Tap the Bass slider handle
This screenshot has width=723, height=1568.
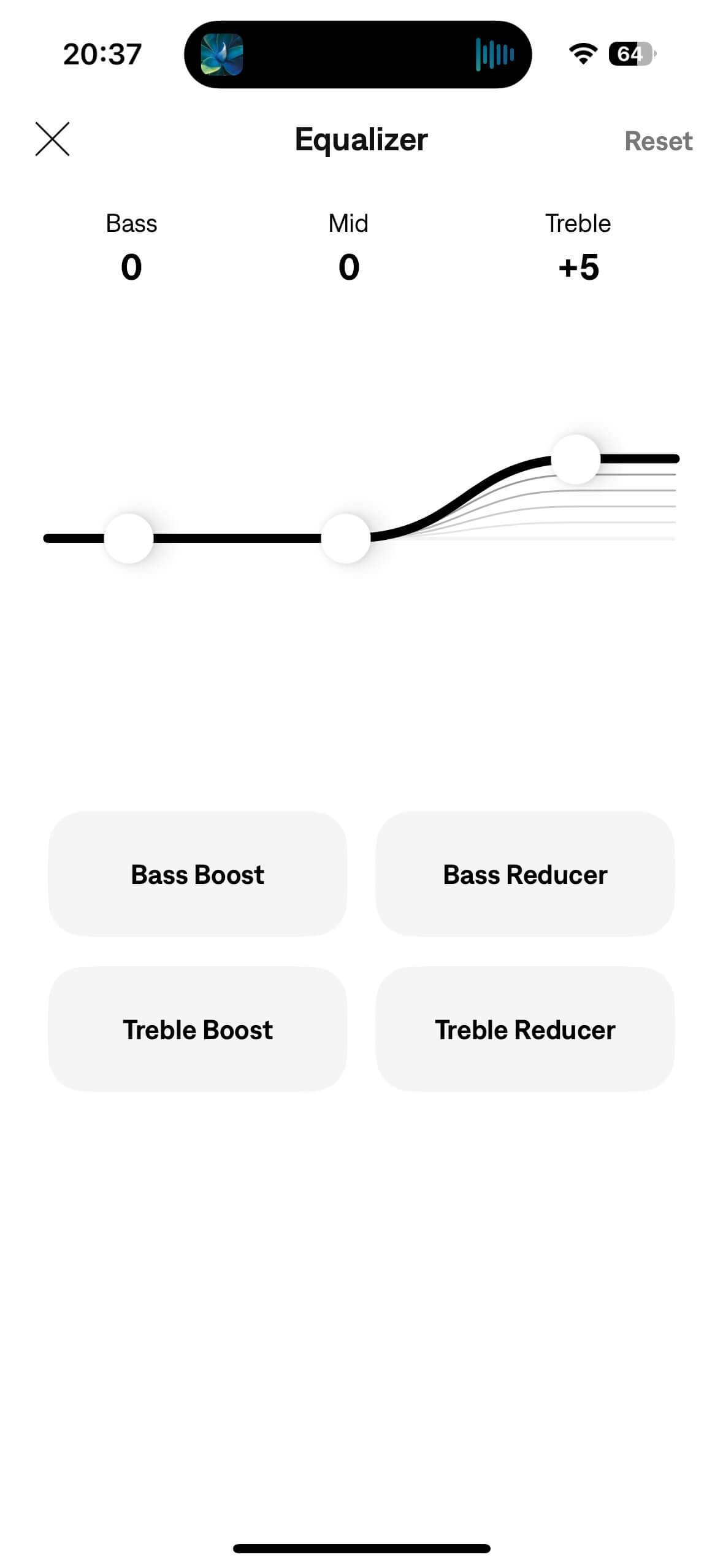pyautogui.click(x=129, y=538)
